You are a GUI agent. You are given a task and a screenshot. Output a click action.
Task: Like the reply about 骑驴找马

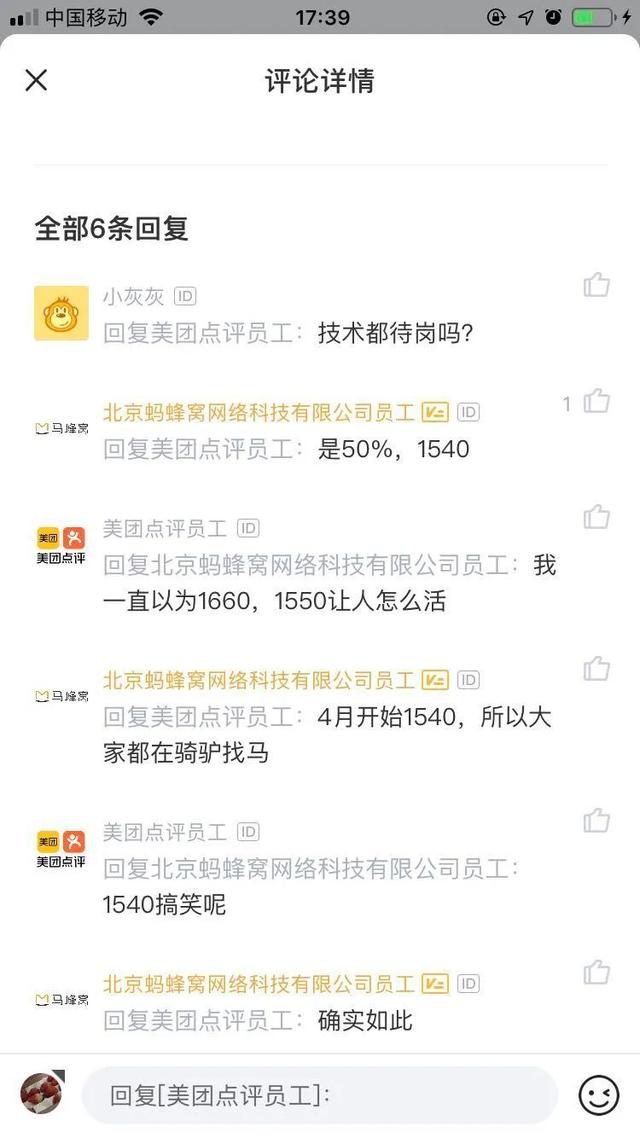coord(597,669)
